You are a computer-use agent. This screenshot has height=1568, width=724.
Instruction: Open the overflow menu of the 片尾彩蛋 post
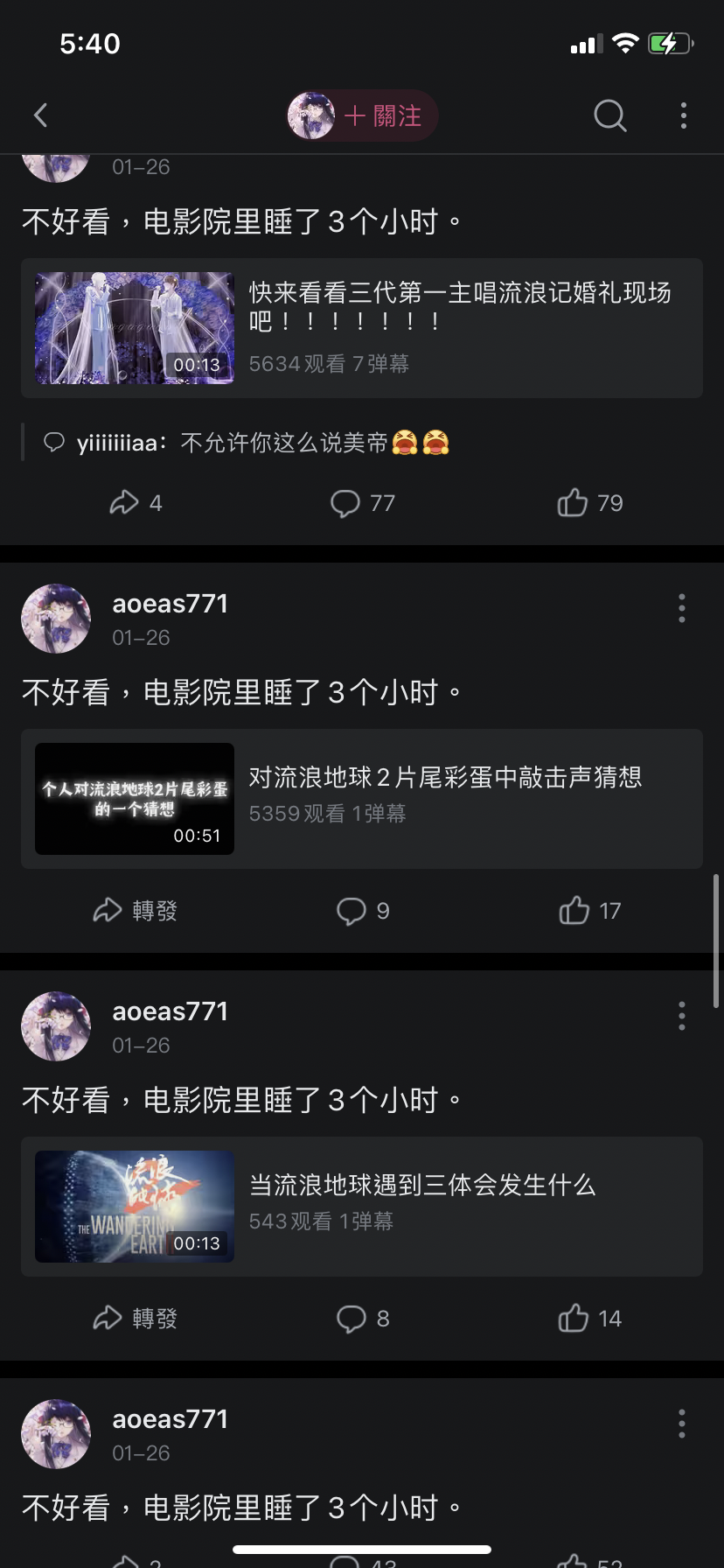click(681, 608)
